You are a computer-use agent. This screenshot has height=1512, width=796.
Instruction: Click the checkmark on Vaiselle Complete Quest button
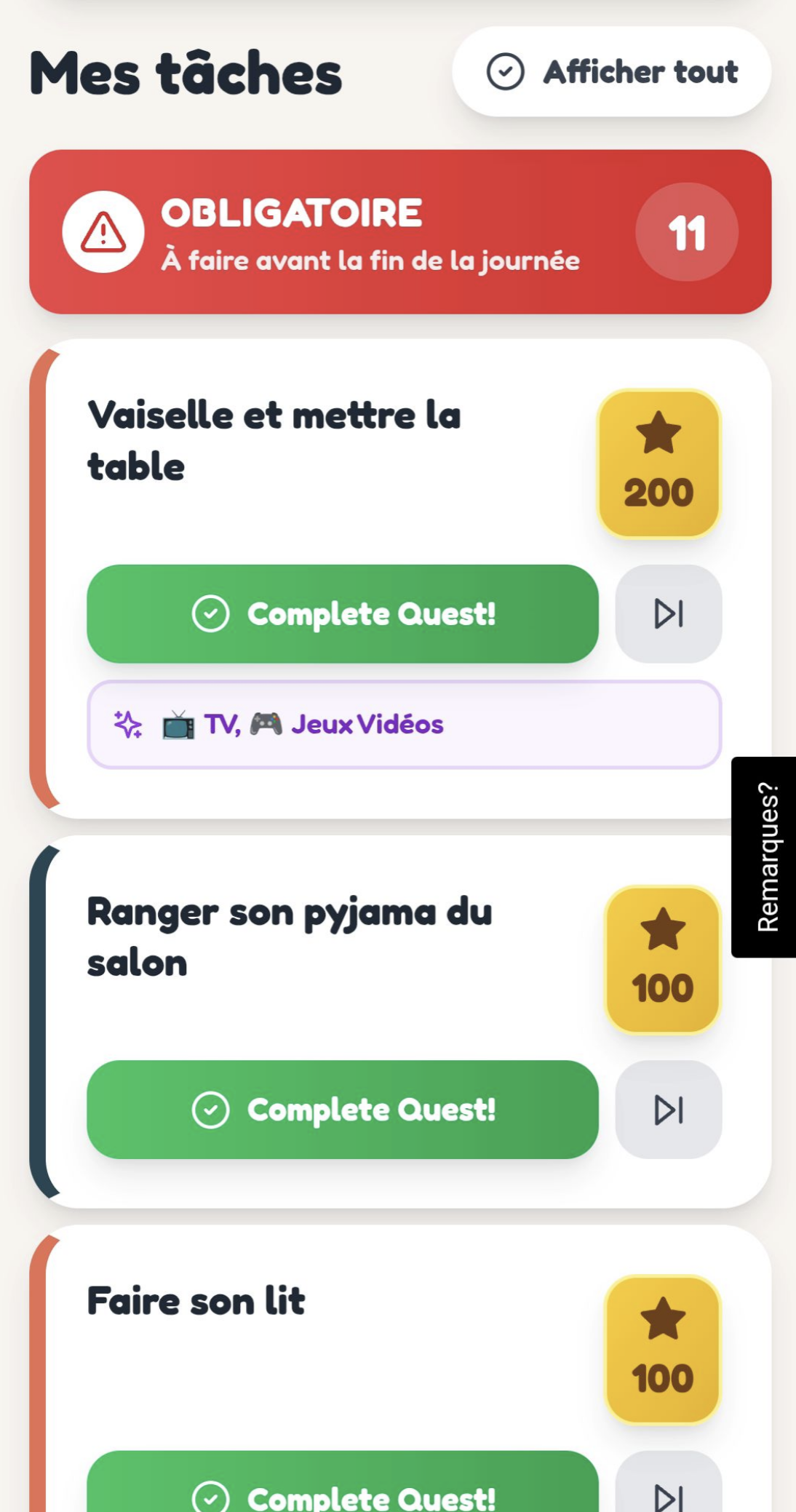[211, 614]
